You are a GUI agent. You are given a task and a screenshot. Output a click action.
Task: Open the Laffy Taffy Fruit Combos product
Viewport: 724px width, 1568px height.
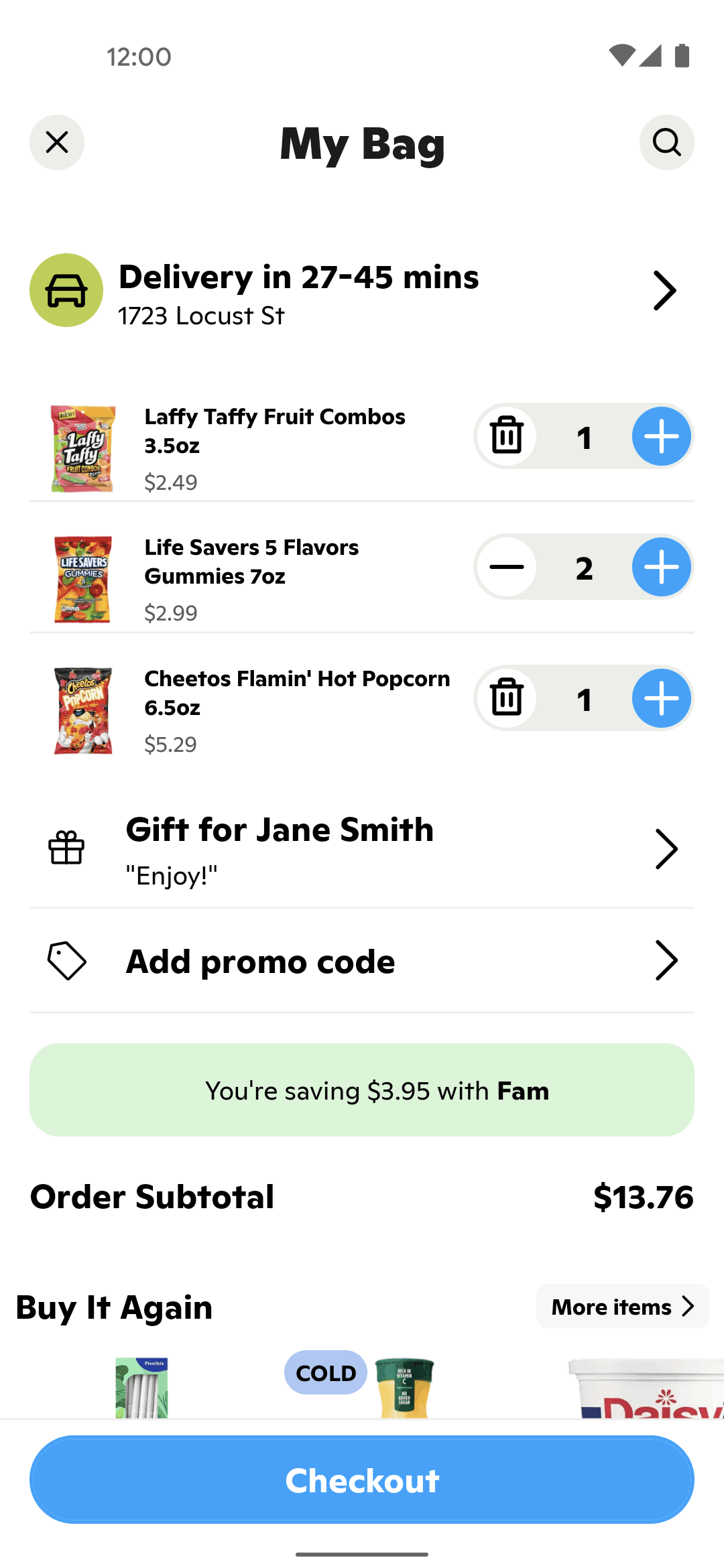(274, 431)
